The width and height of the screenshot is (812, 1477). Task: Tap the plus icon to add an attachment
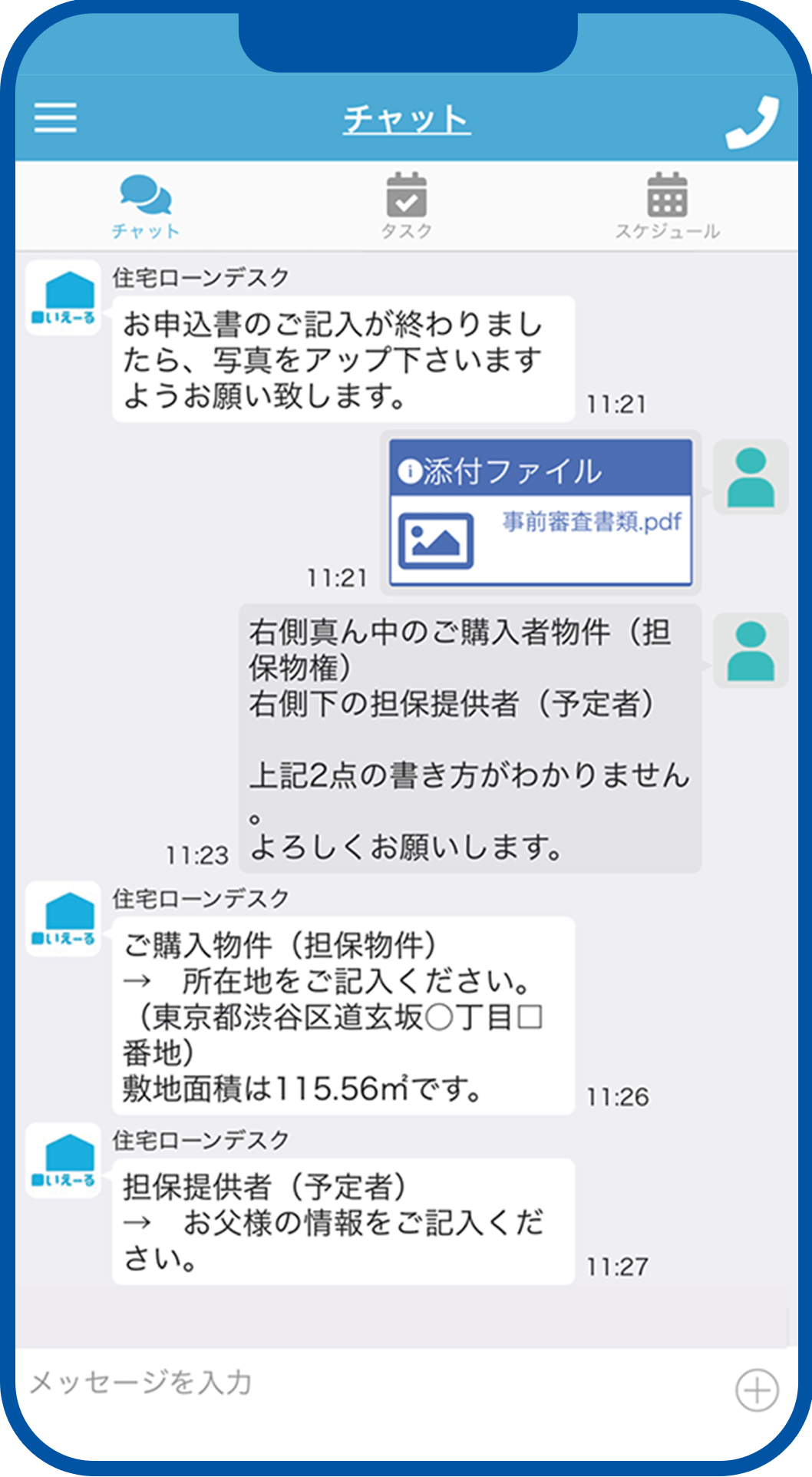coord(757,1389)
